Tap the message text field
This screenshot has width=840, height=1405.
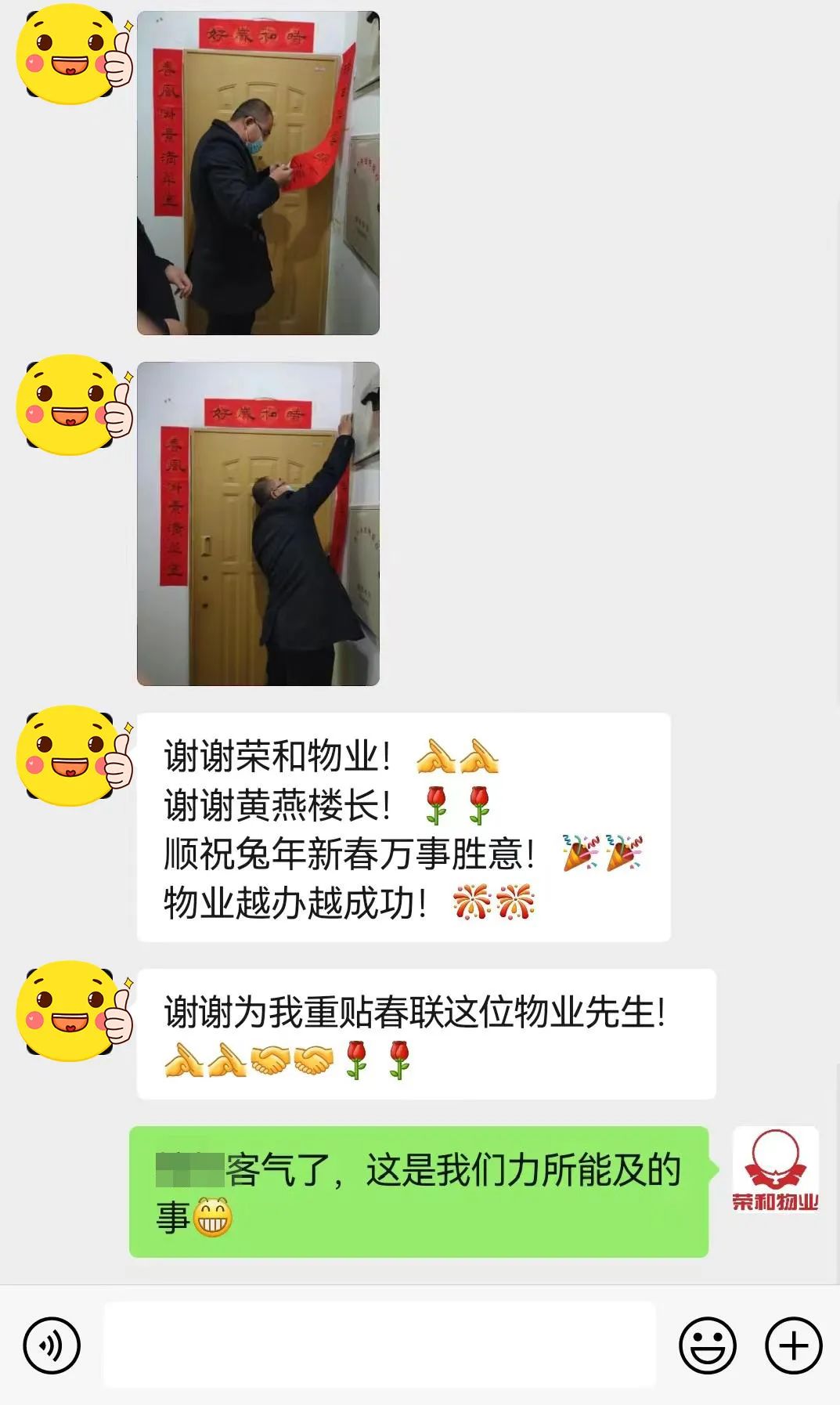pyautogui.click(x=380, y=1345)
